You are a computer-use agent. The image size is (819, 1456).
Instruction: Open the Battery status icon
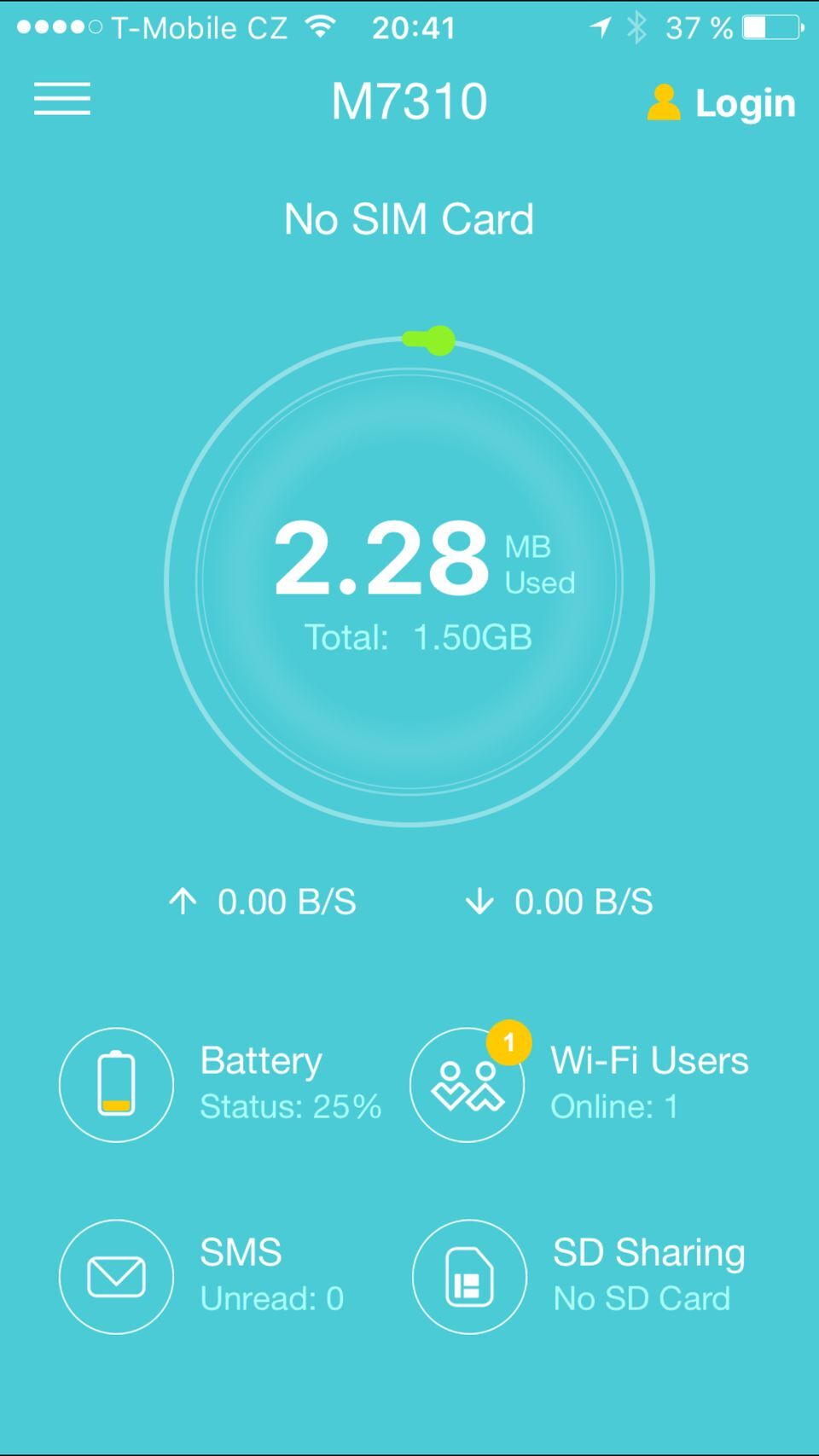117,1084
